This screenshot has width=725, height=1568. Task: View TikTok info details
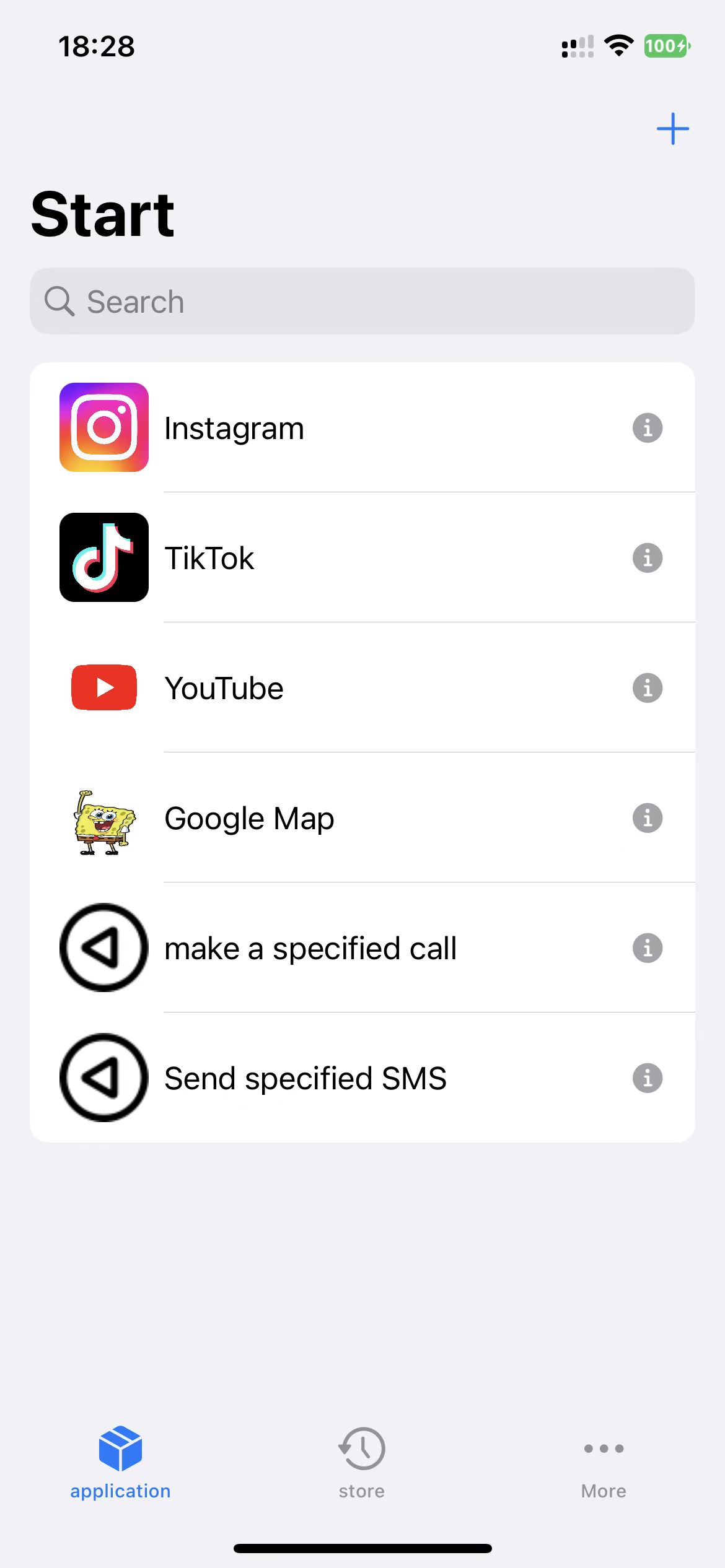coord(647,558)
